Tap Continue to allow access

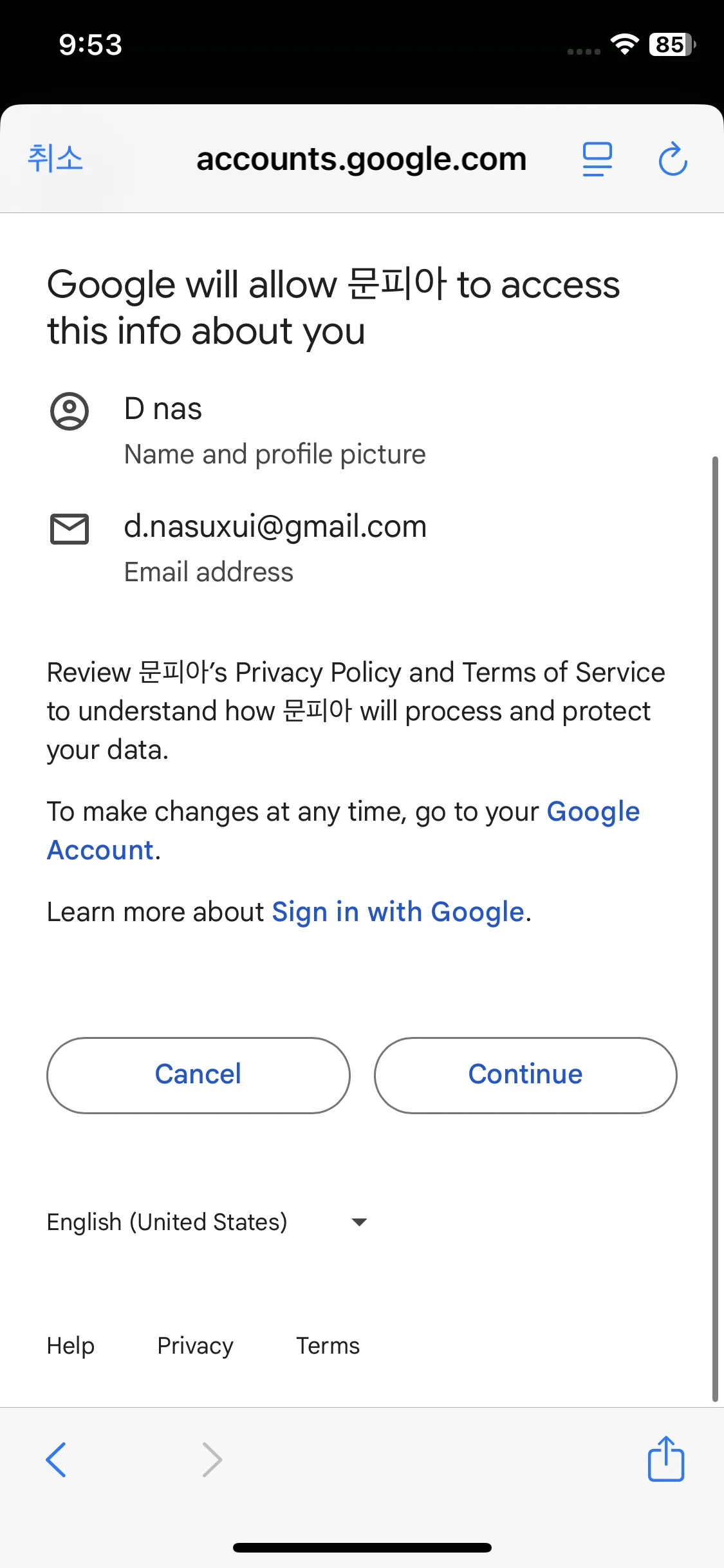tap(525, 1075)
